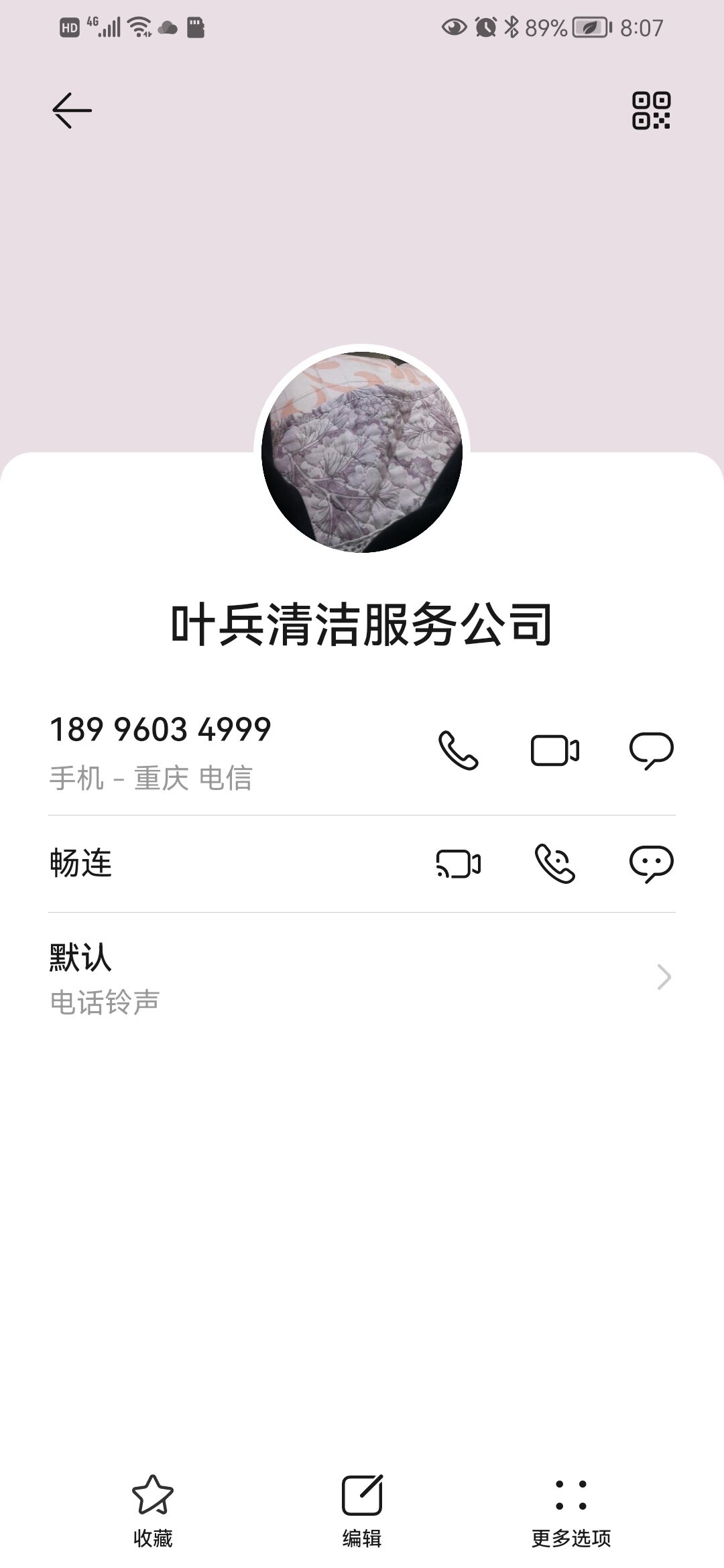Start a video call to the mobile number
This screenshot has height=1568, width=724.
pos(555,750)
